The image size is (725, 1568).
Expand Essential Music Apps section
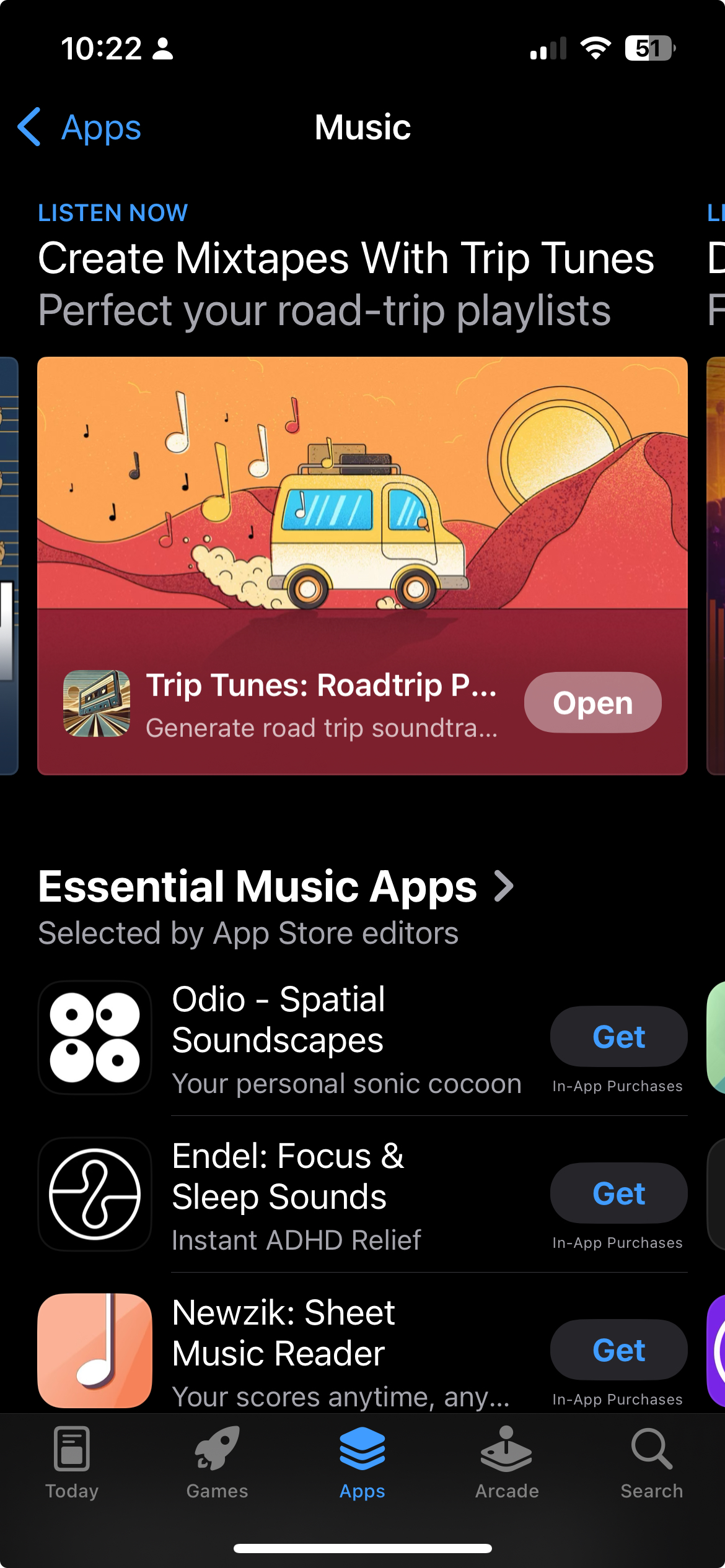(276, 887)
